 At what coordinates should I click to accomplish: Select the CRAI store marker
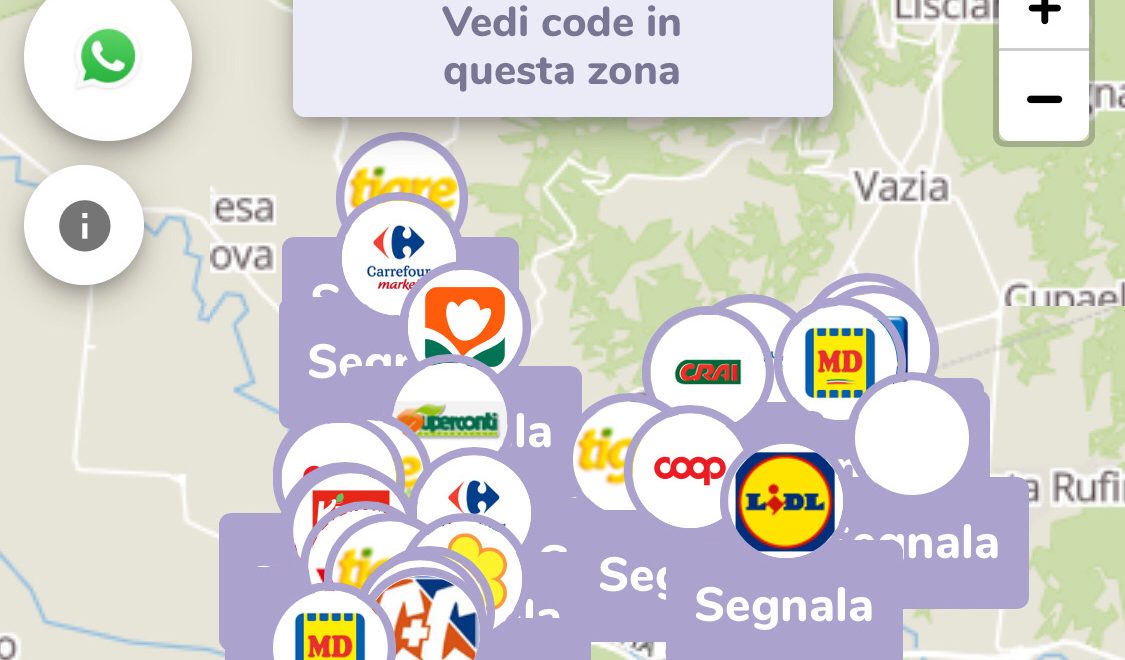[706, 369]
